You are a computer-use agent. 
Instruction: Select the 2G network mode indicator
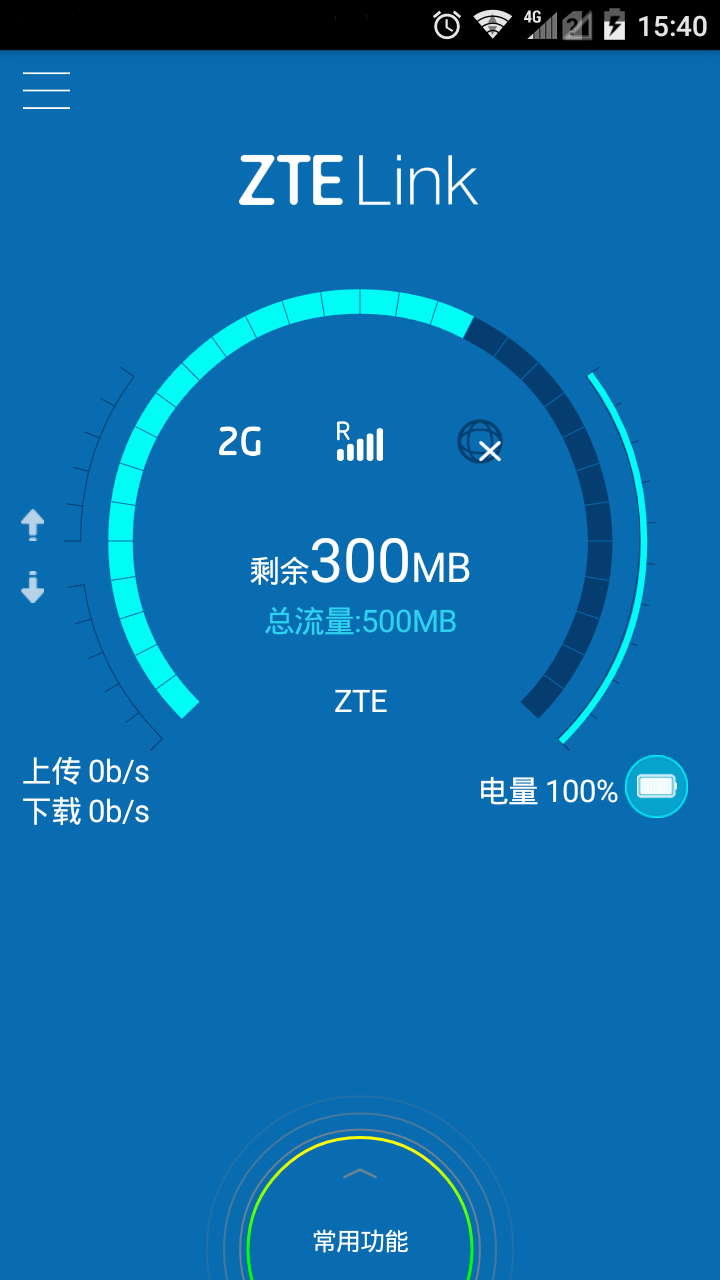[x=240, y=441]
